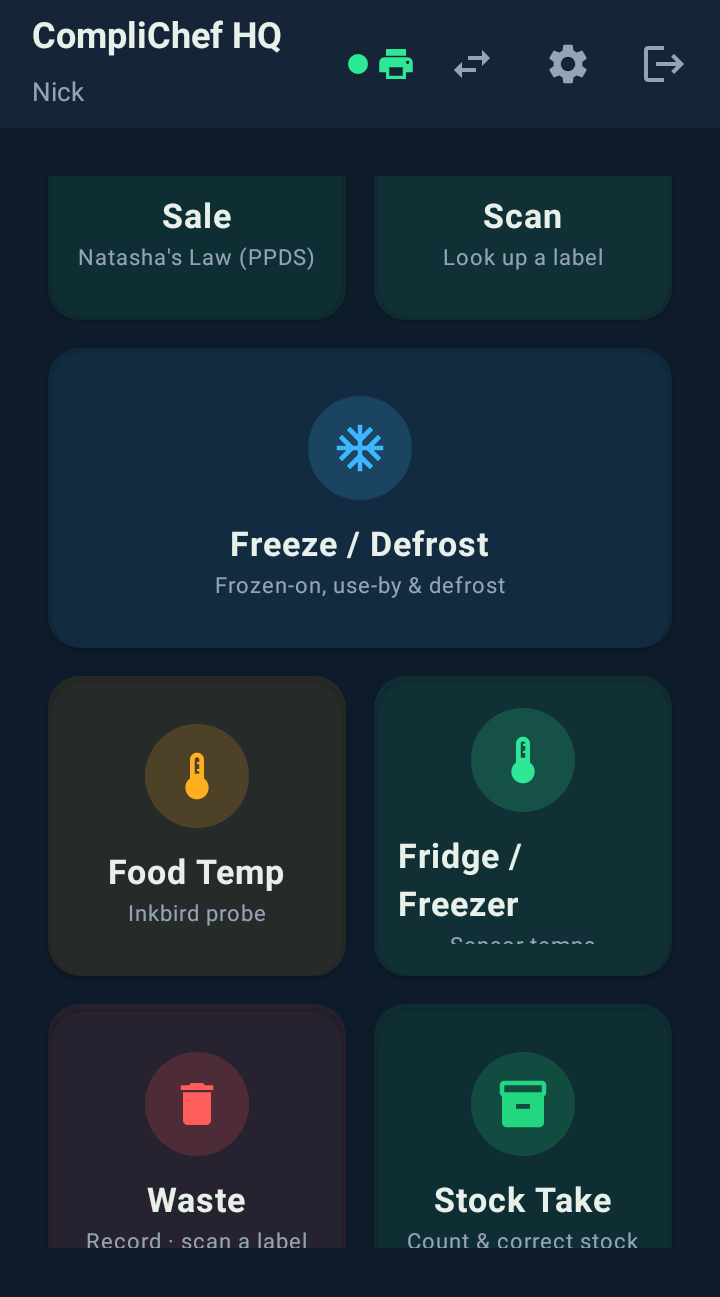Tap the switch arrows icon
This screenshot has width=720, height=1297.
(472, 64)
